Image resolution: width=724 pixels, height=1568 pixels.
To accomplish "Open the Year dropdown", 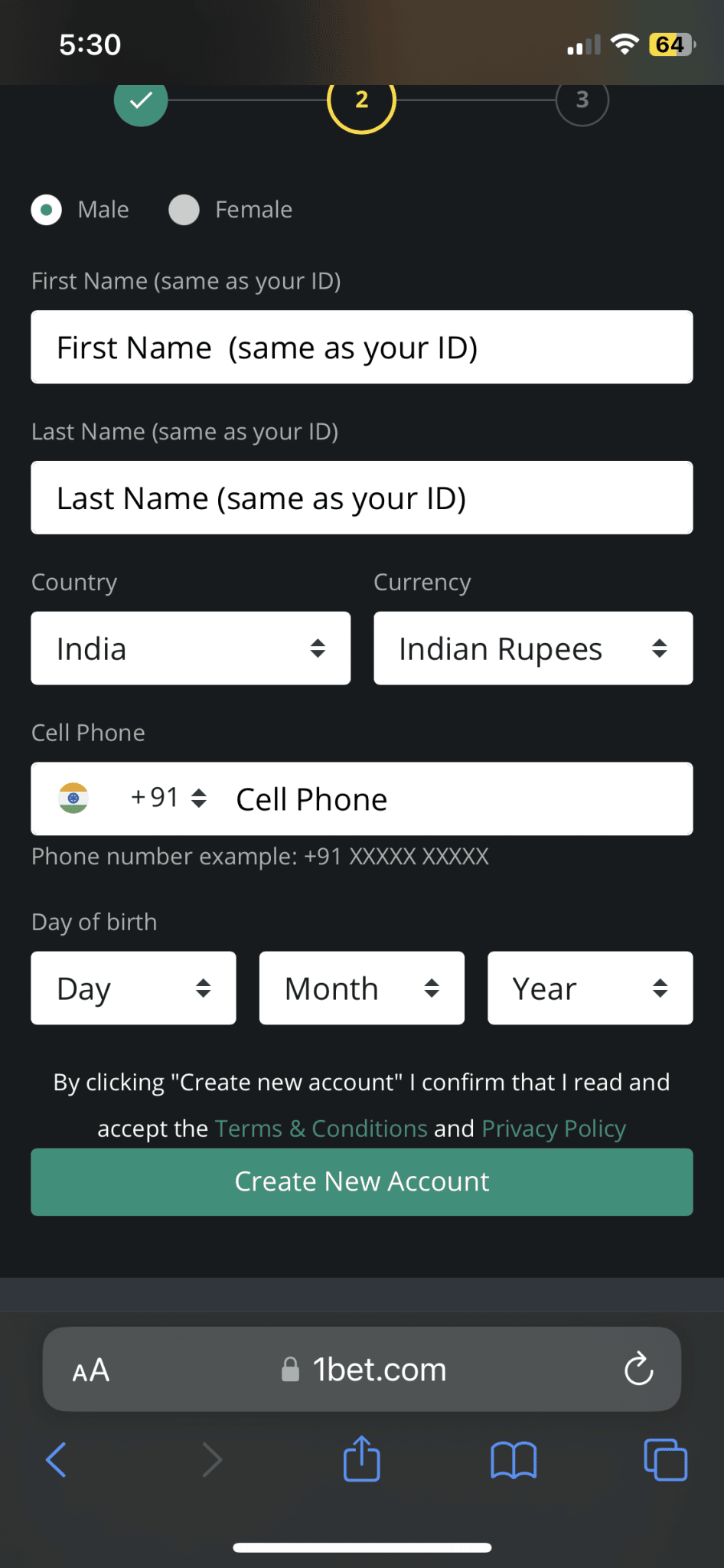I will click(590, 988).
